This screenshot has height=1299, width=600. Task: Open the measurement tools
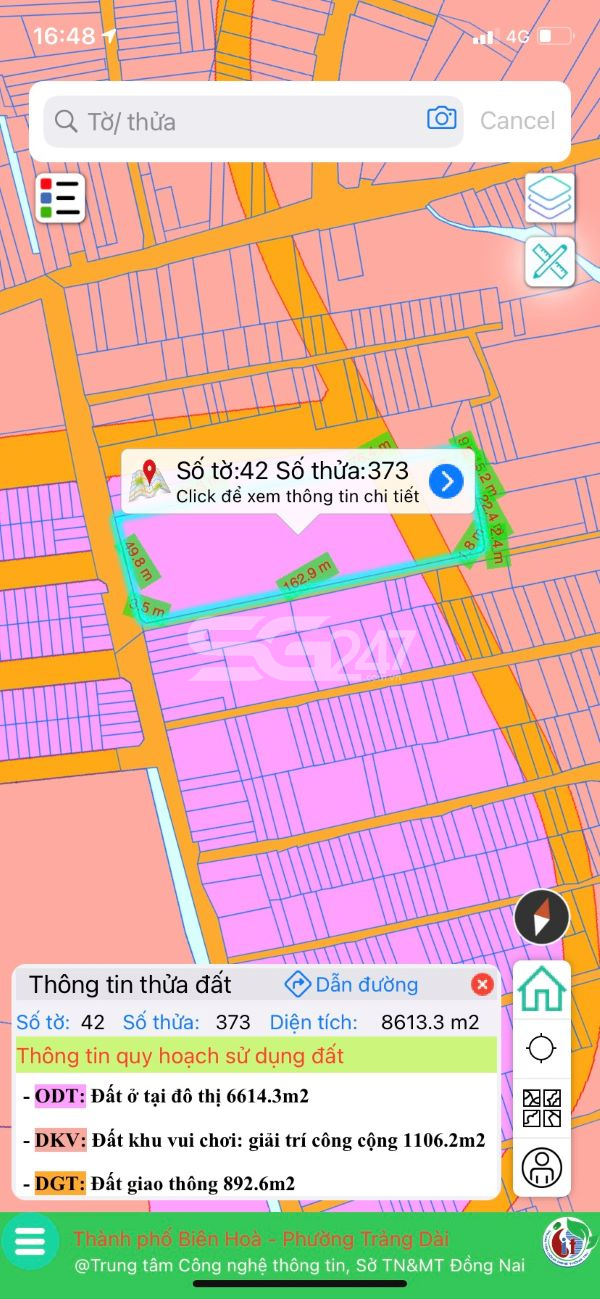coord(550,262)
